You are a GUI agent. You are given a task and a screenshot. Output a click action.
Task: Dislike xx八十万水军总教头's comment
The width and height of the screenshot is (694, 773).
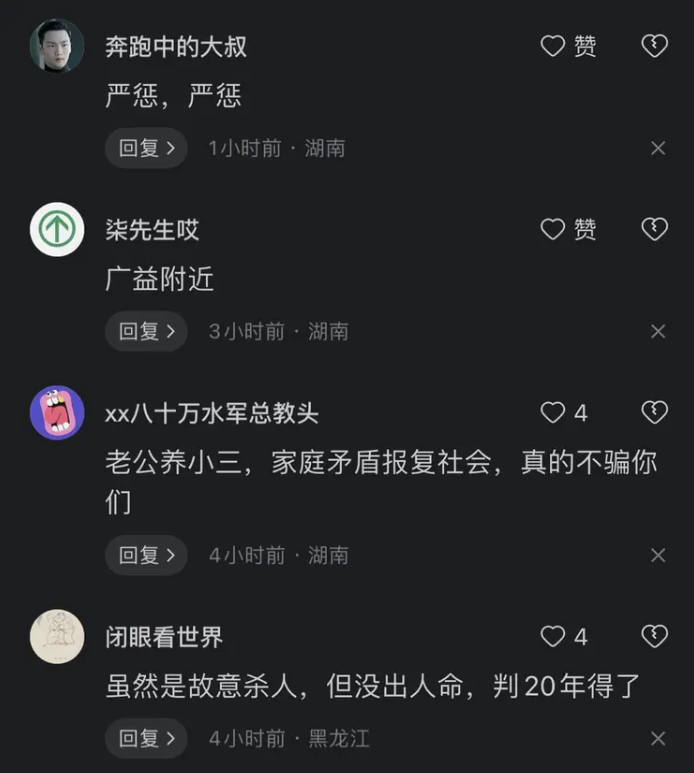click(x=655, y=412)
